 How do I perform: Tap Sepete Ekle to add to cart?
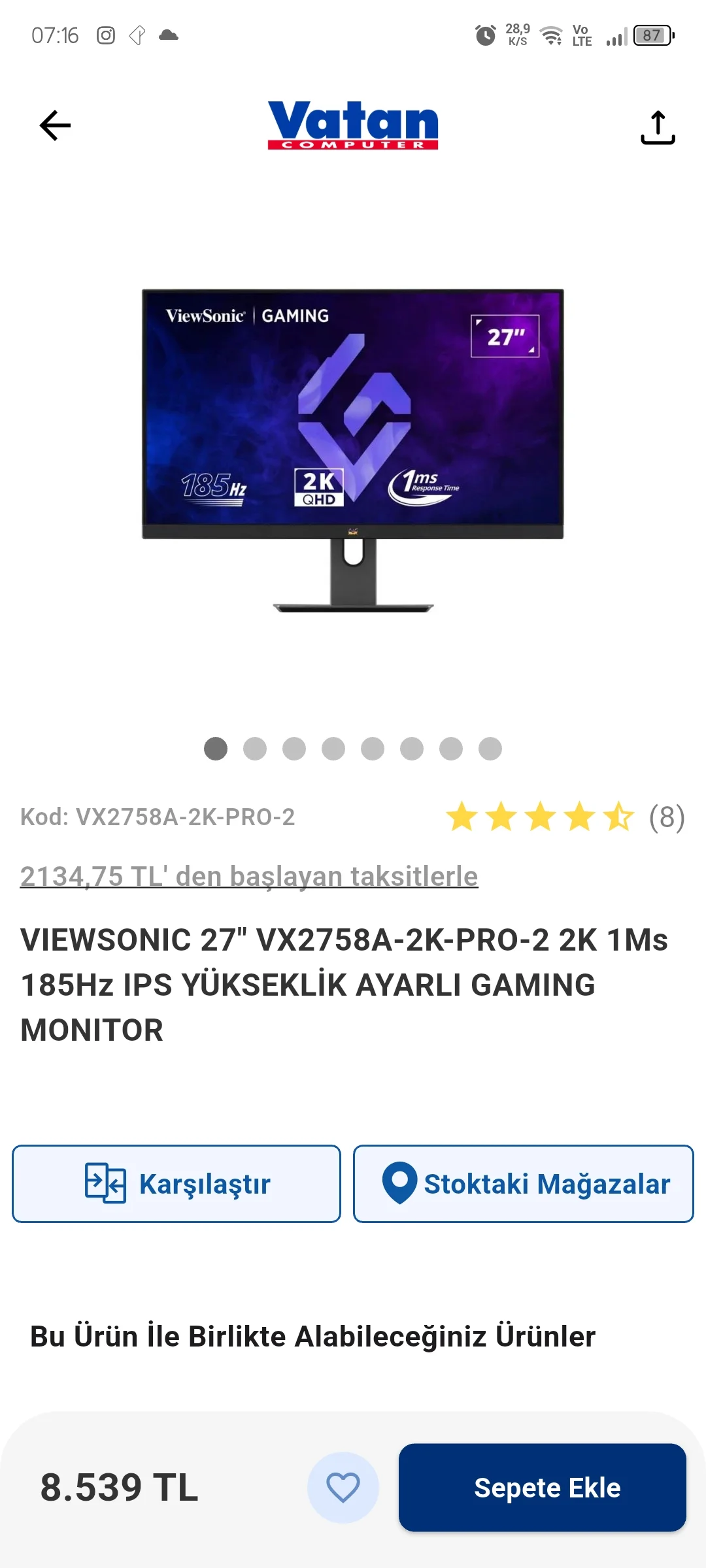click(x=543, y=1488)
